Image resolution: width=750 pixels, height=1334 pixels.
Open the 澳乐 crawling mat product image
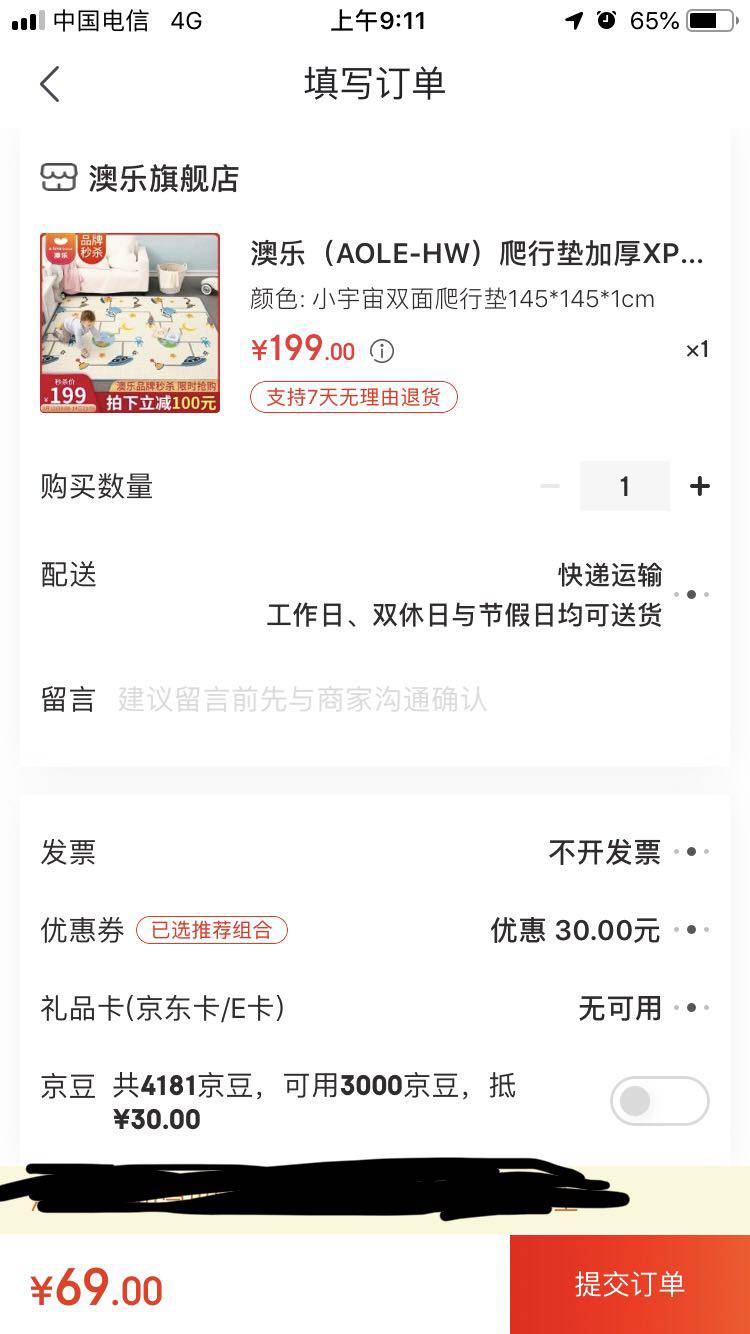coord(130,323)
